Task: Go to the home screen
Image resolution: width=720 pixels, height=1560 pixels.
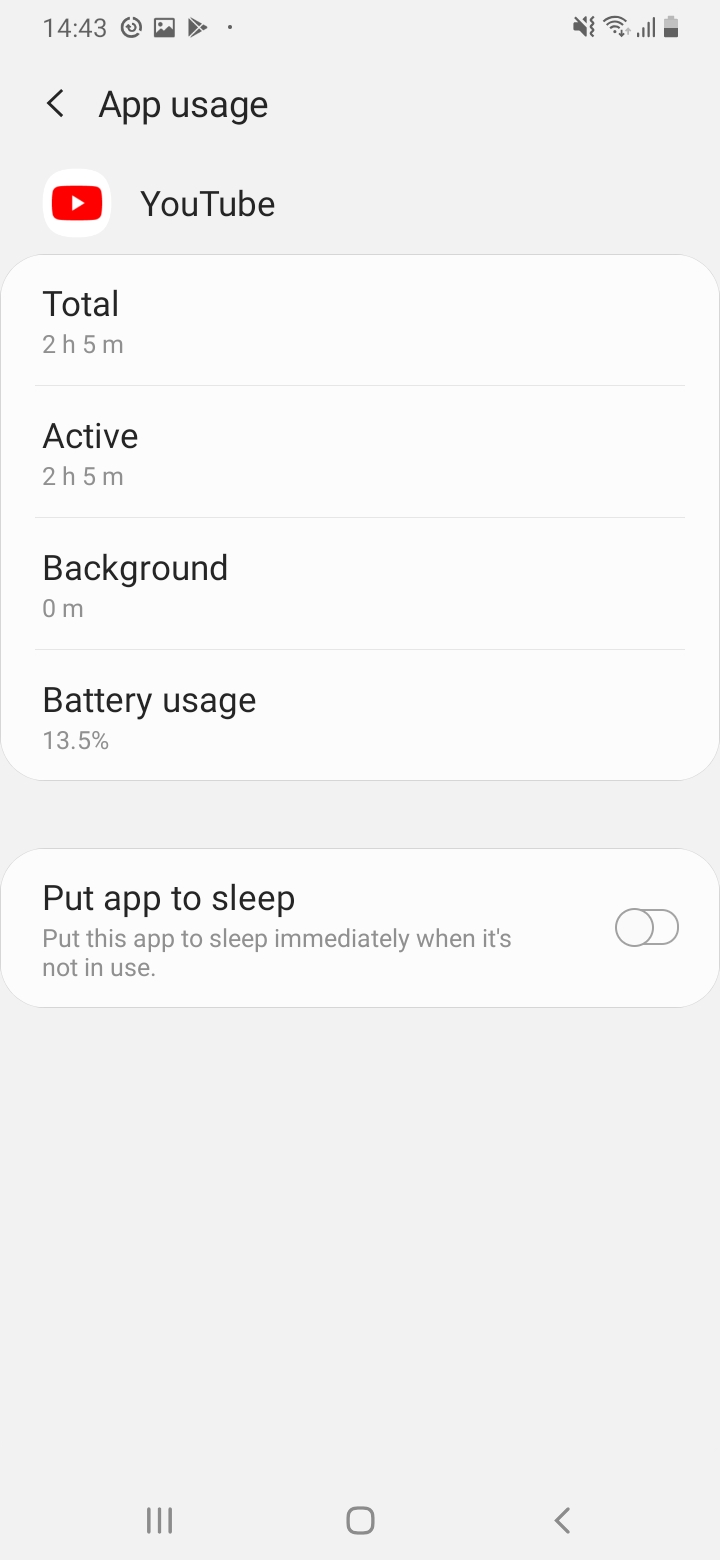Action: tap(360, 1520)
